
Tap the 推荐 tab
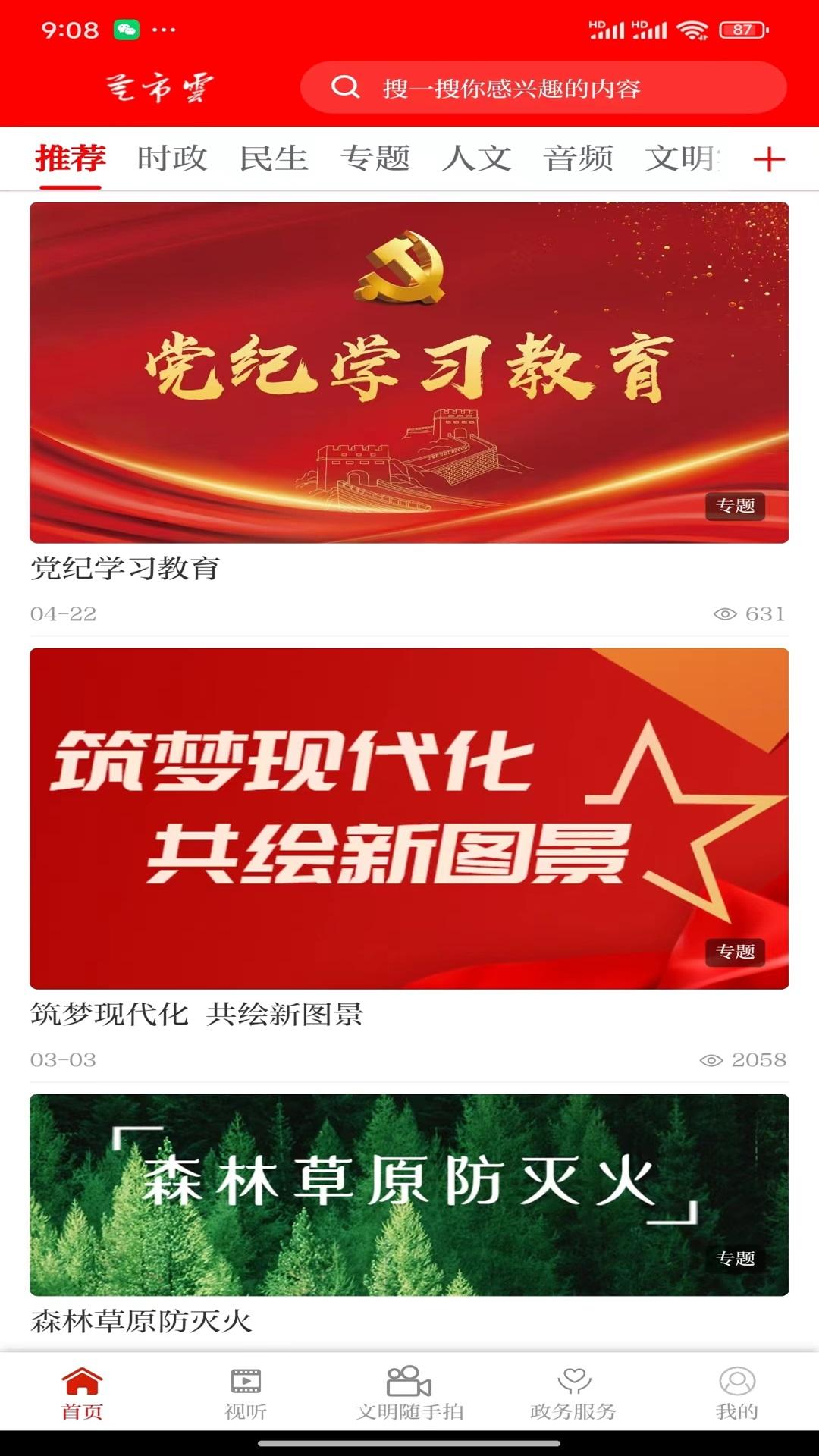(x=71, y=158)
